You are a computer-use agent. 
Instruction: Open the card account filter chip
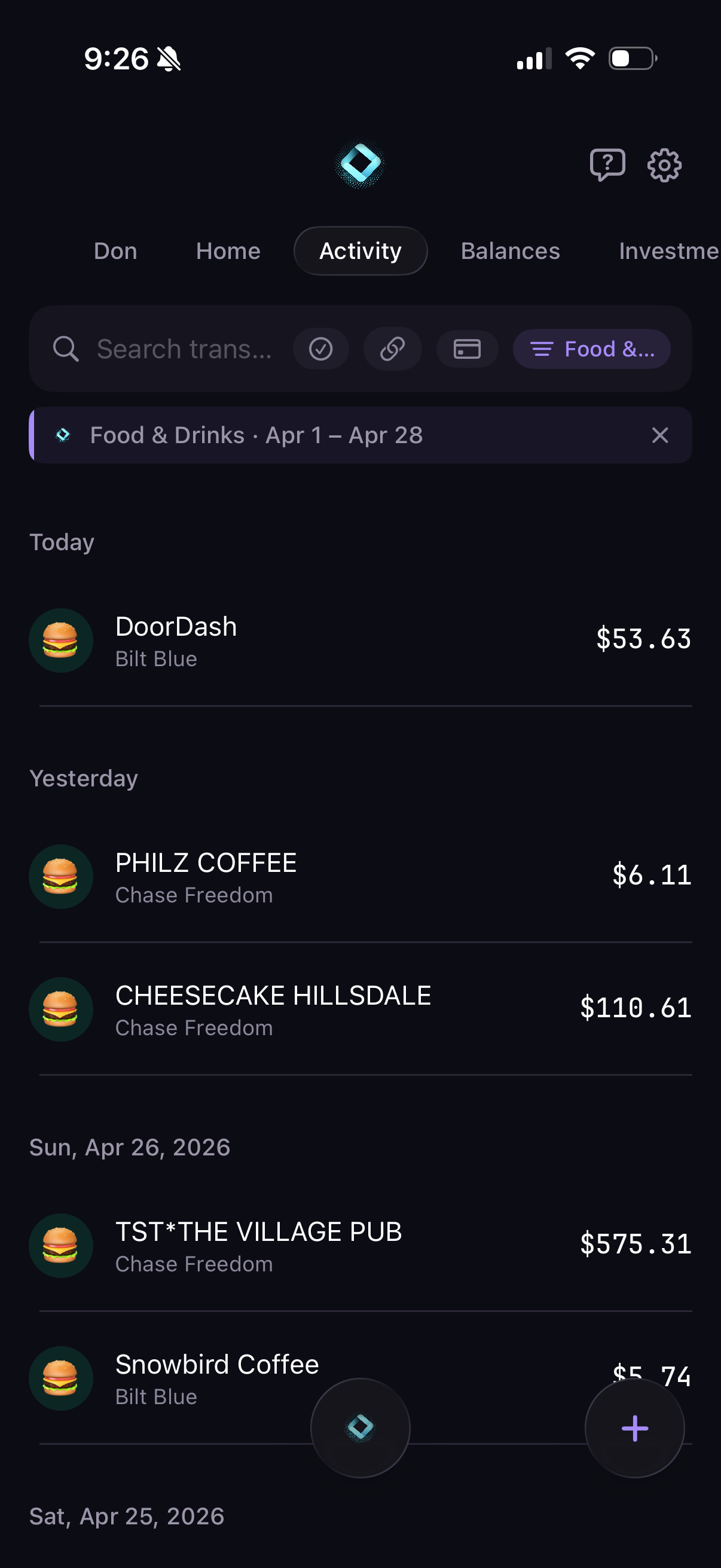point(467,349)
